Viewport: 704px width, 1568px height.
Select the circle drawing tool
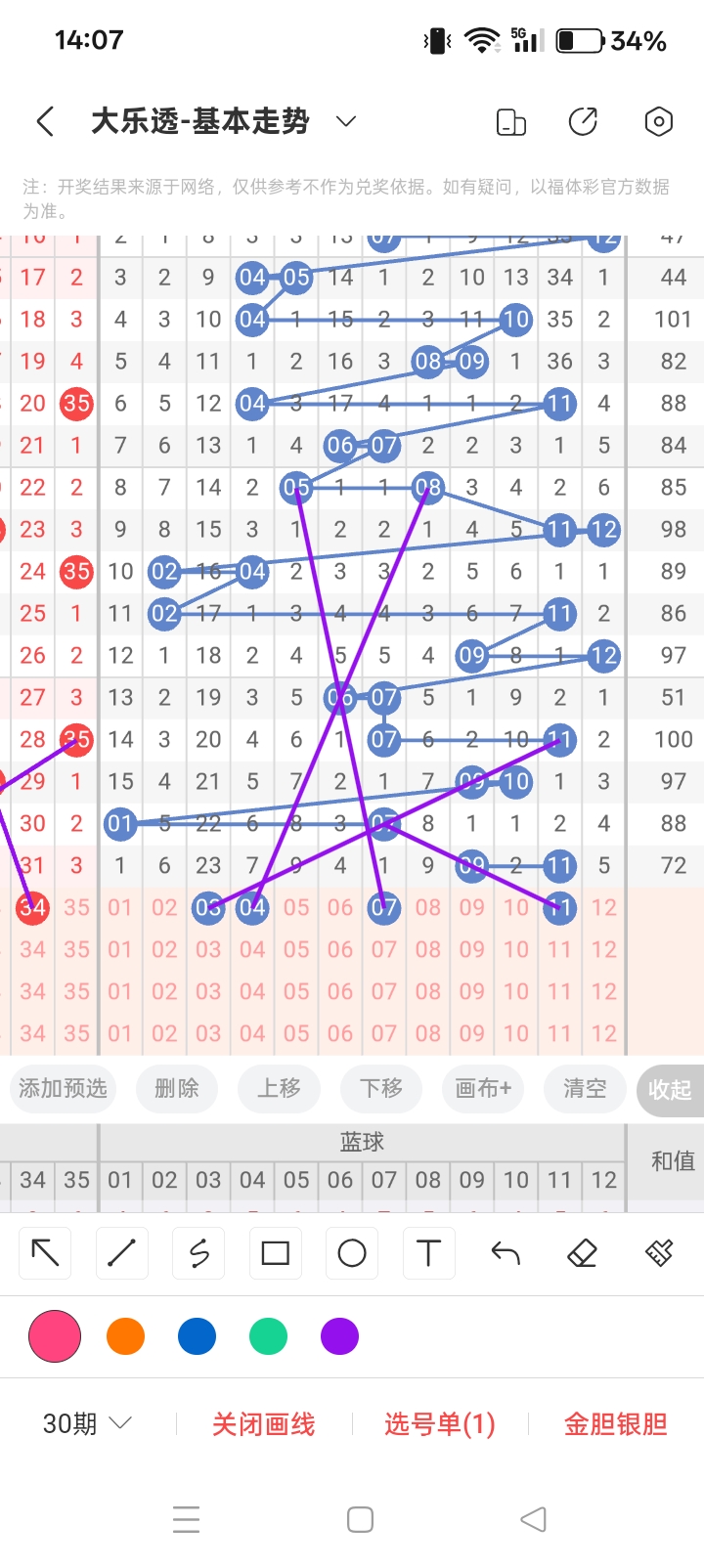point(351,1252)
